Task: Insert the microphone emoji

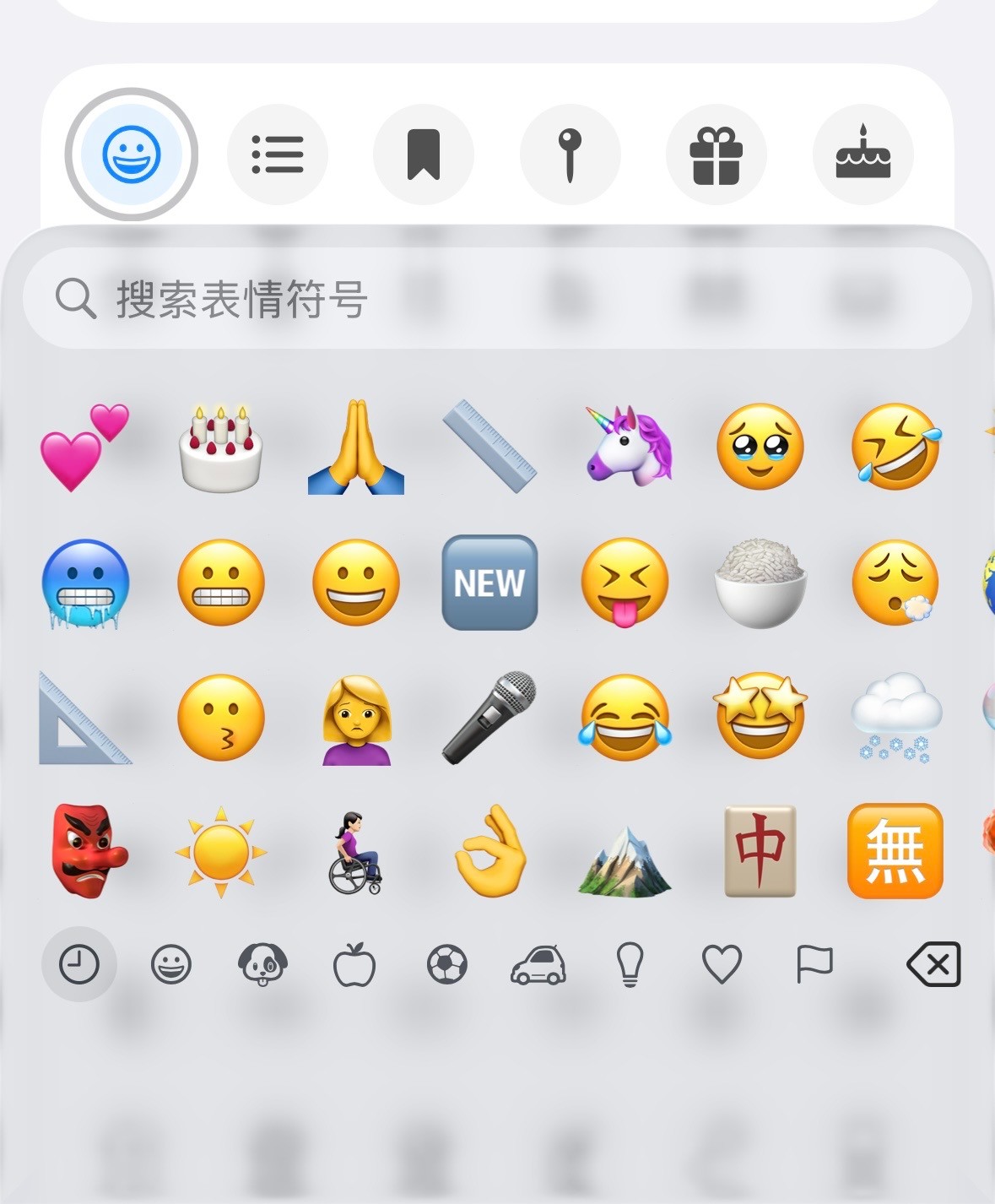Action: 489,718
